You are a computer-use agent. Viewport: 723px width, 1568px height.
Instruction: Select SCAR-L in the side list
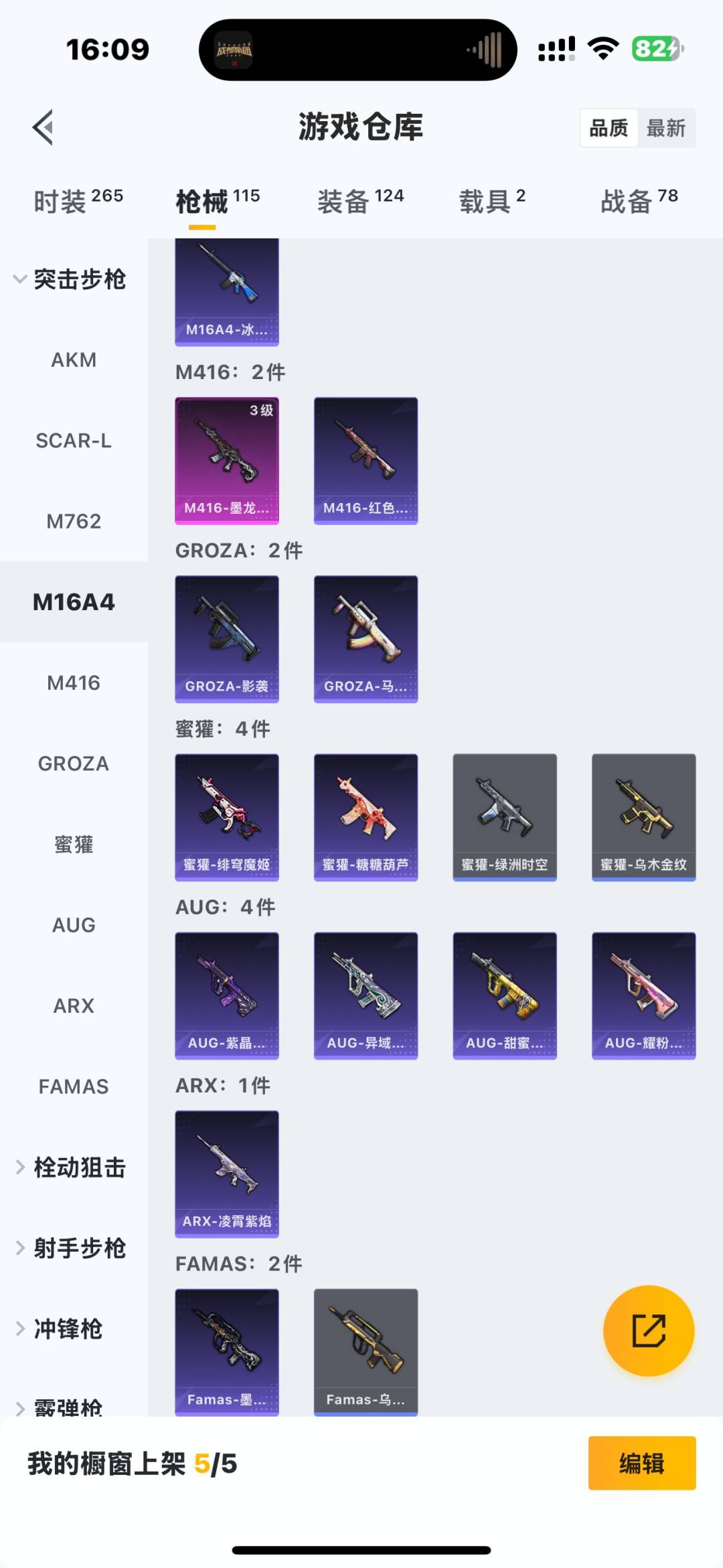74,441
